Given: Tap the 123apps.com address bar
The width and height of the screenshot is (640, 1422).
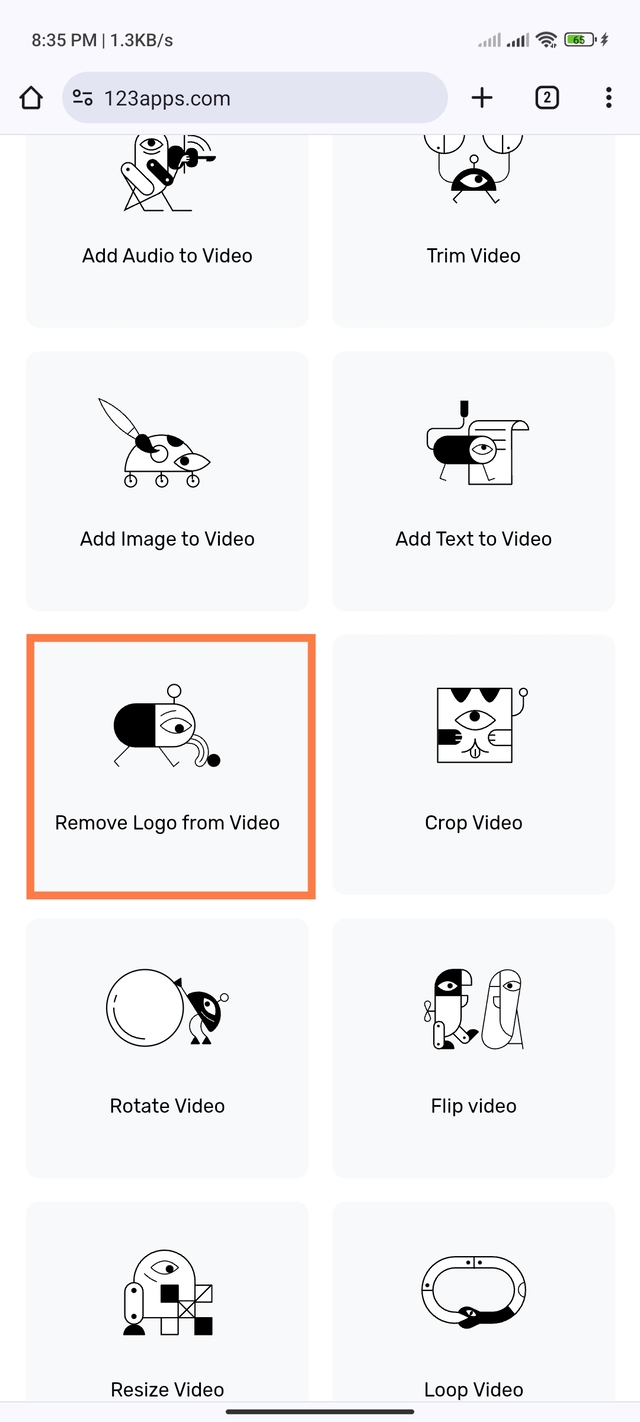Looking at the screenshot, I should point(255,98).
